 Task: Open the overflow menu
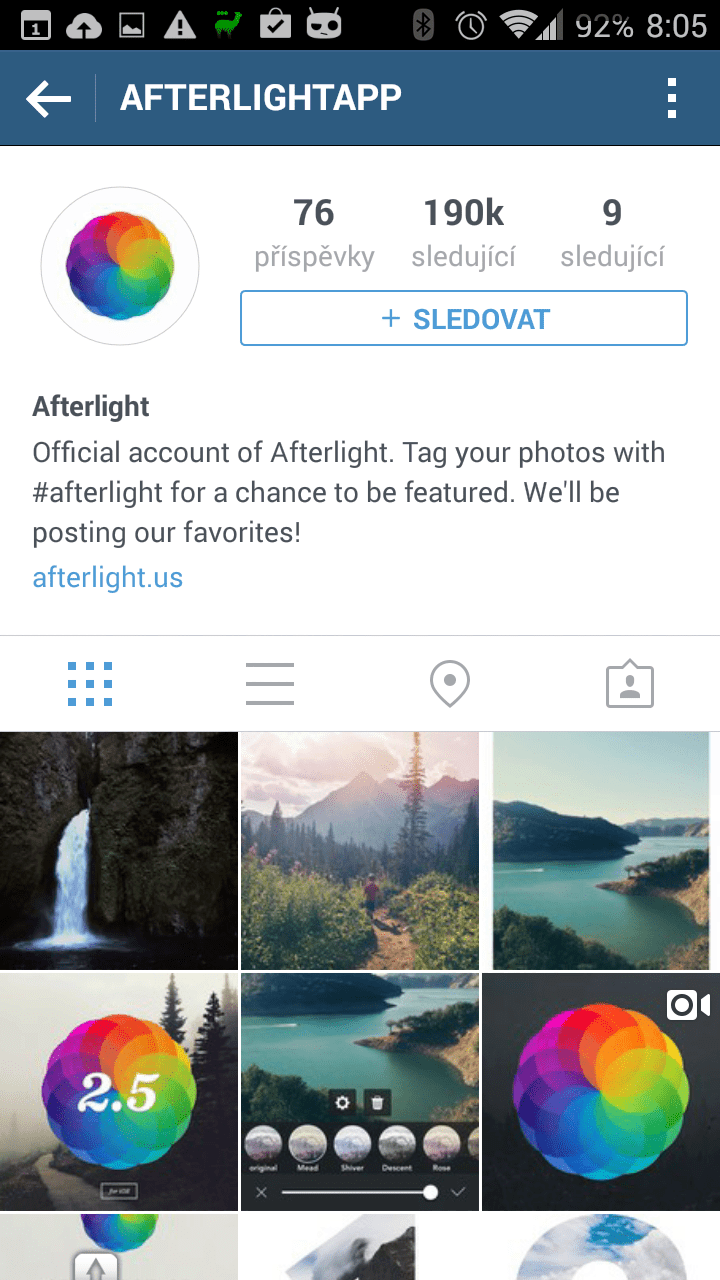pyautogui.click(x=671, y=99)
